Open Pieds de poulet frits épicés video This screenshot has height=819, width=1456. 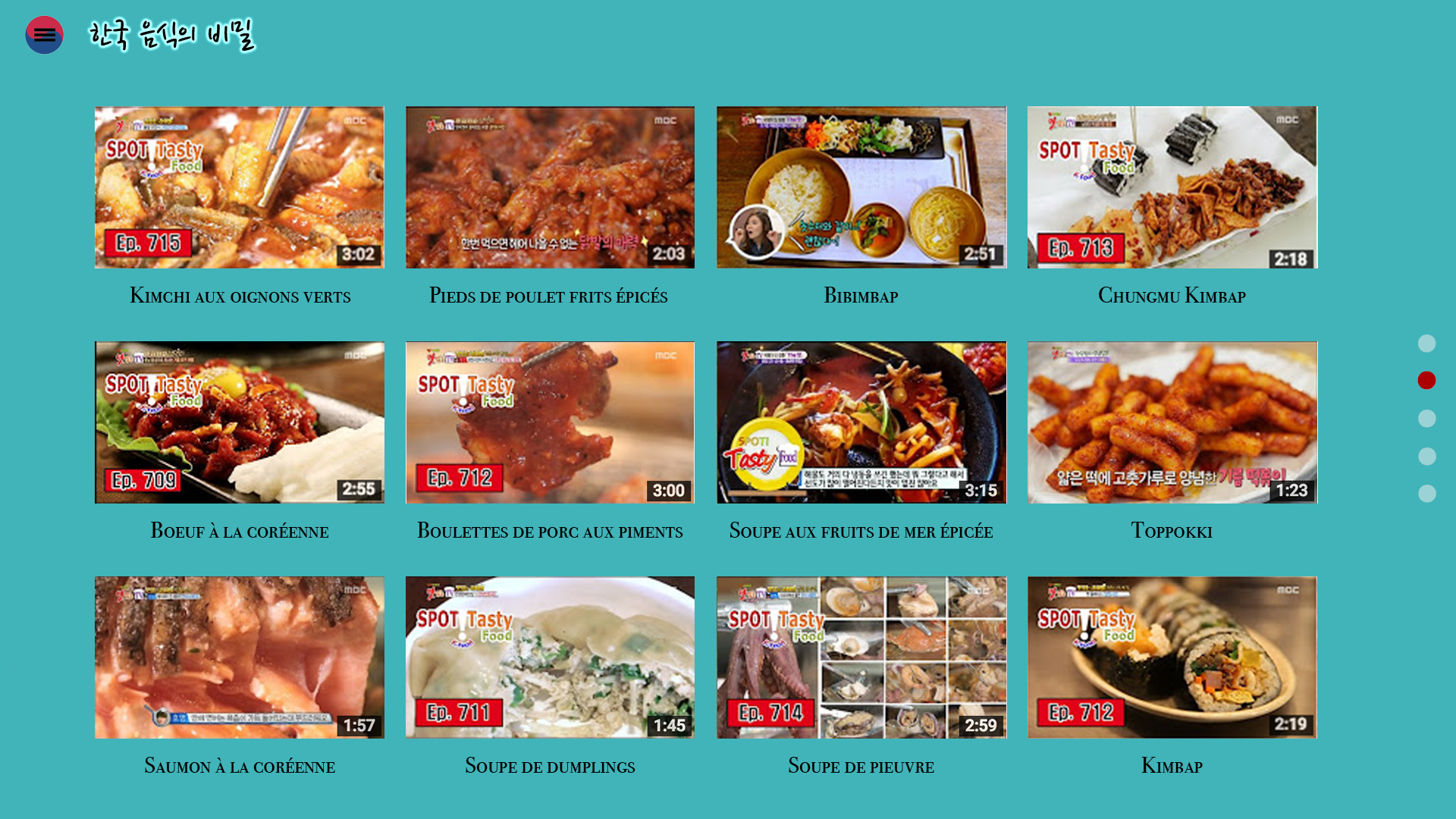click(550, 187)
